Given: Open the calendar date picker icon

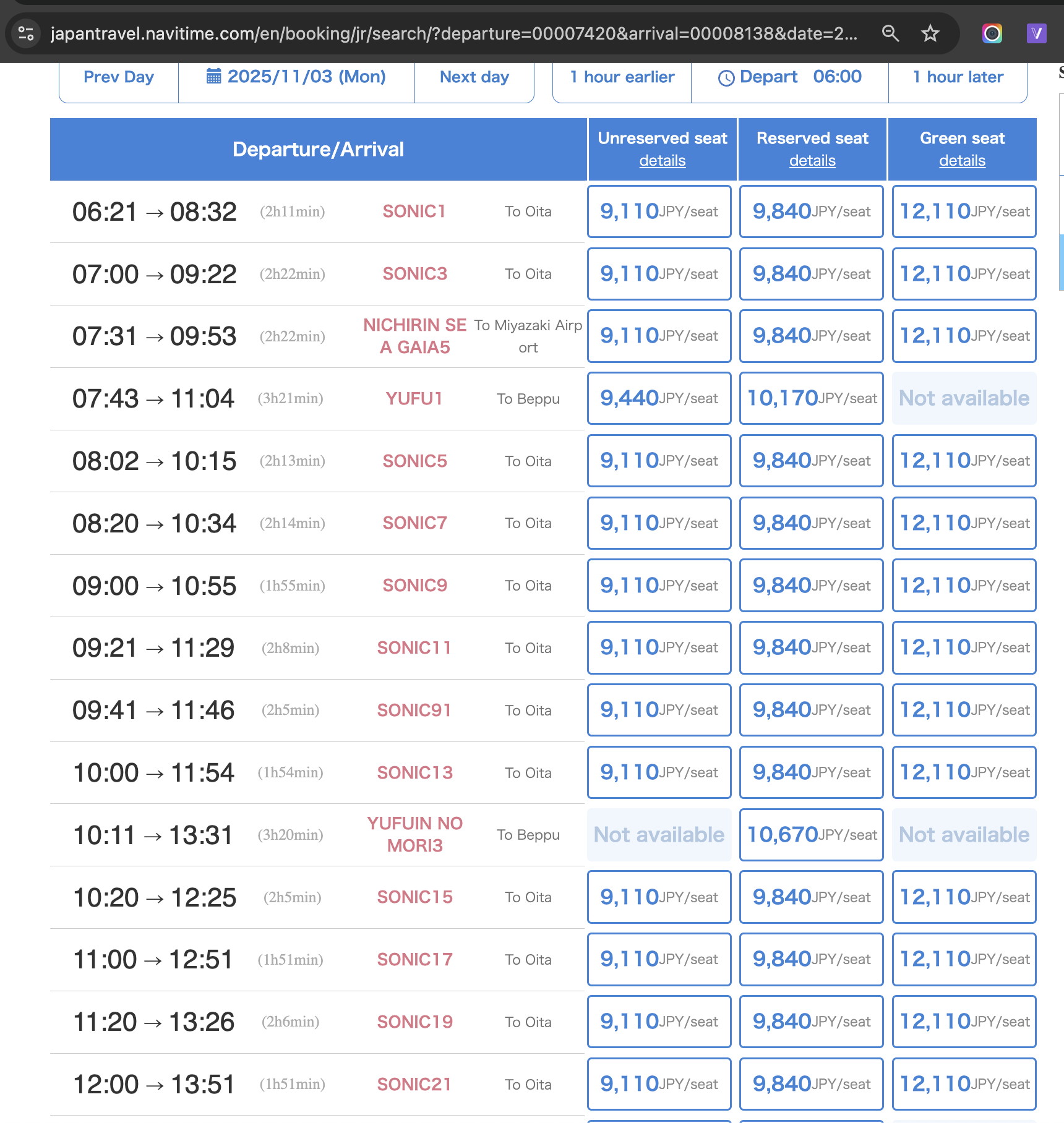Looking at the screenshot, I should click(x=213, y=77).
